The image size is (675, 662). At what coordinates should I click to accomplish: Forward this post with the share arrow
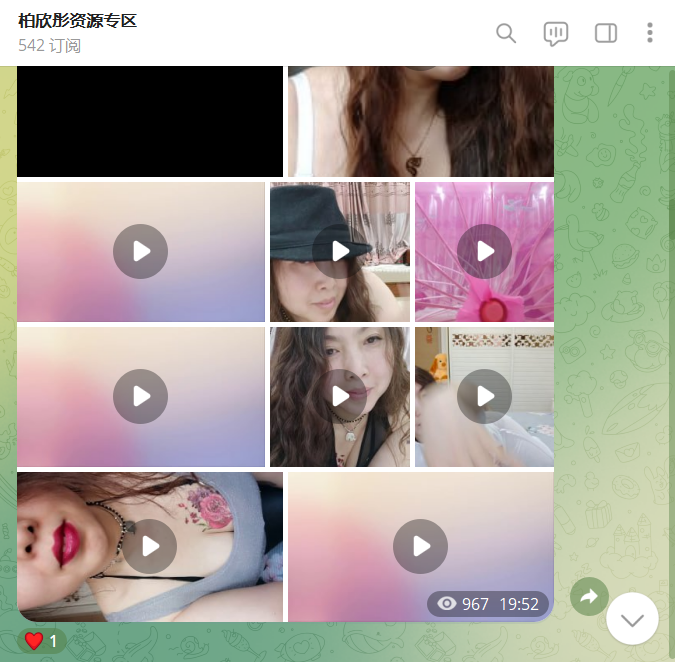589,597
